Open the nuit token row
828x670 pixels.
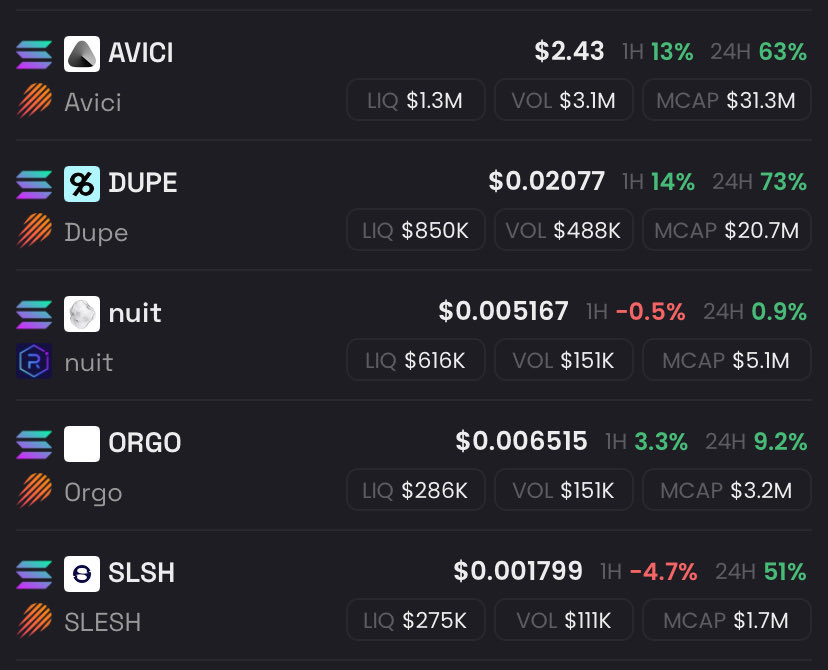(x=134, y=313)
